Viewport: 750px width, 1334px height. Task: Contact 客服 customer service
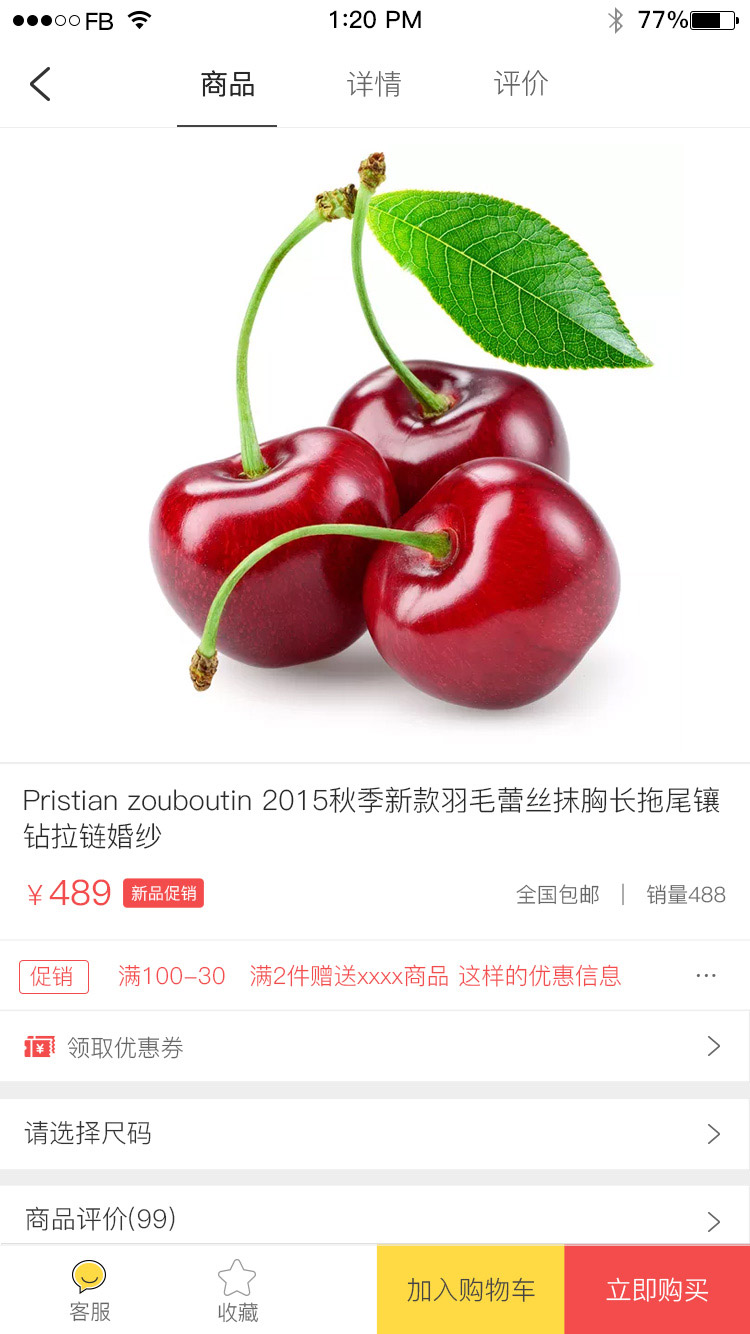click(x=89, y=1291)
